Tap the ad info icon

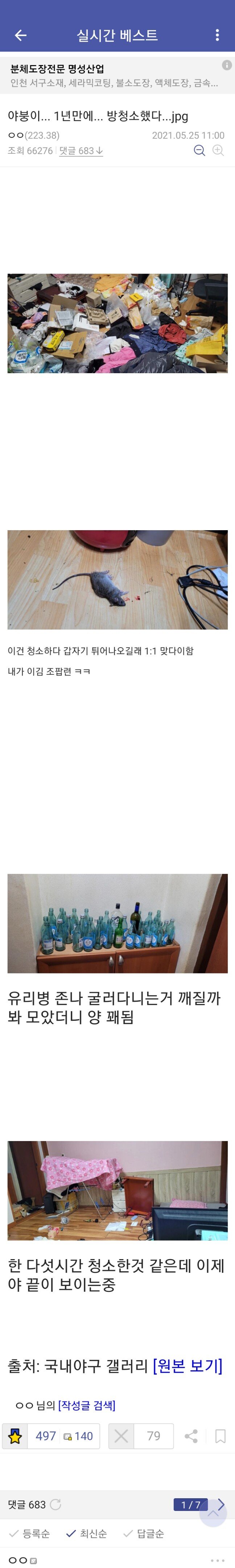pyautogui.click(x=227, y=65)
